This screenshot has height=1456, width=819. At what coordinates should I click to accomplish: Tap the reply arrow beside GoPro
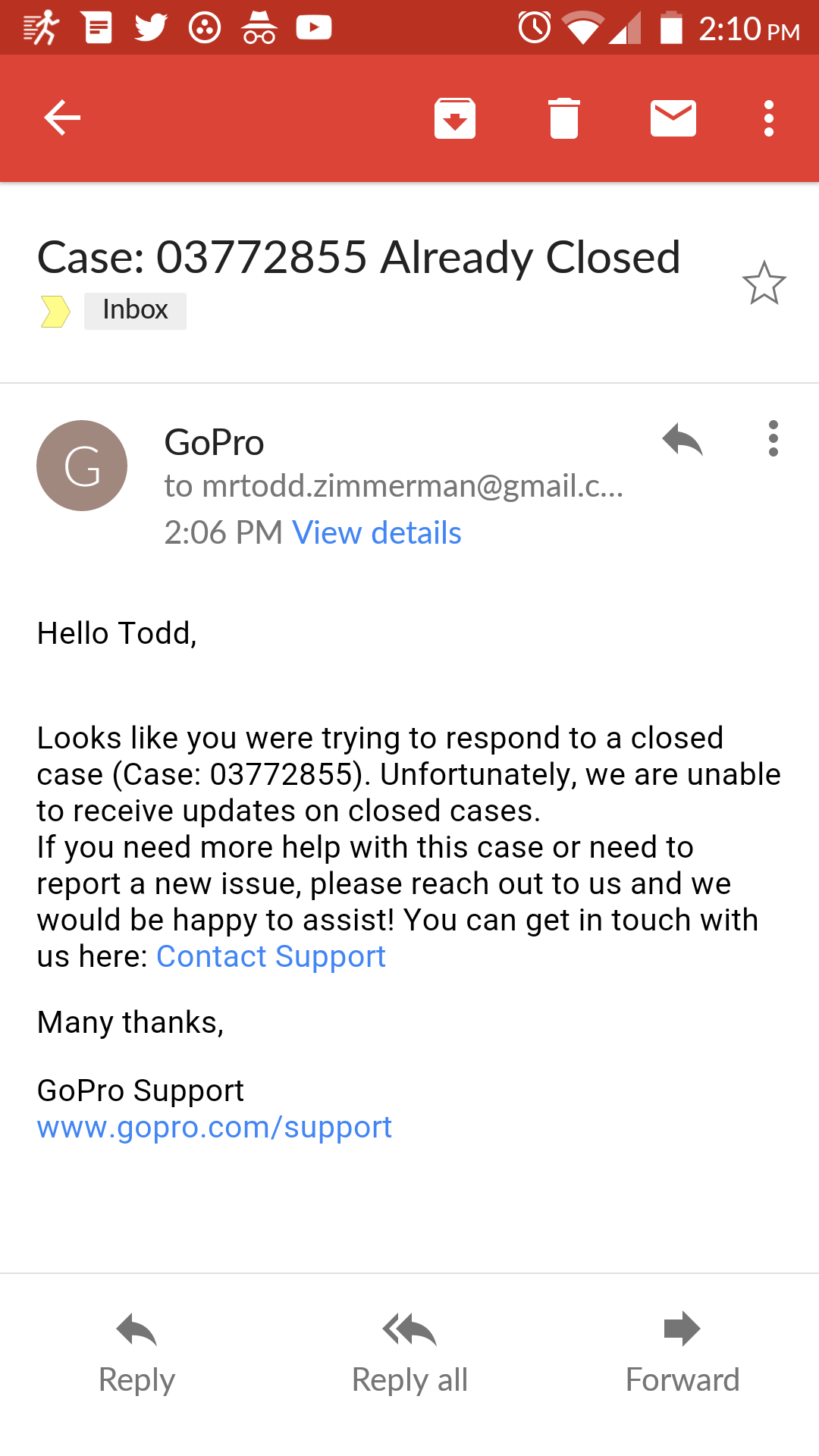(x=682, y=440)
